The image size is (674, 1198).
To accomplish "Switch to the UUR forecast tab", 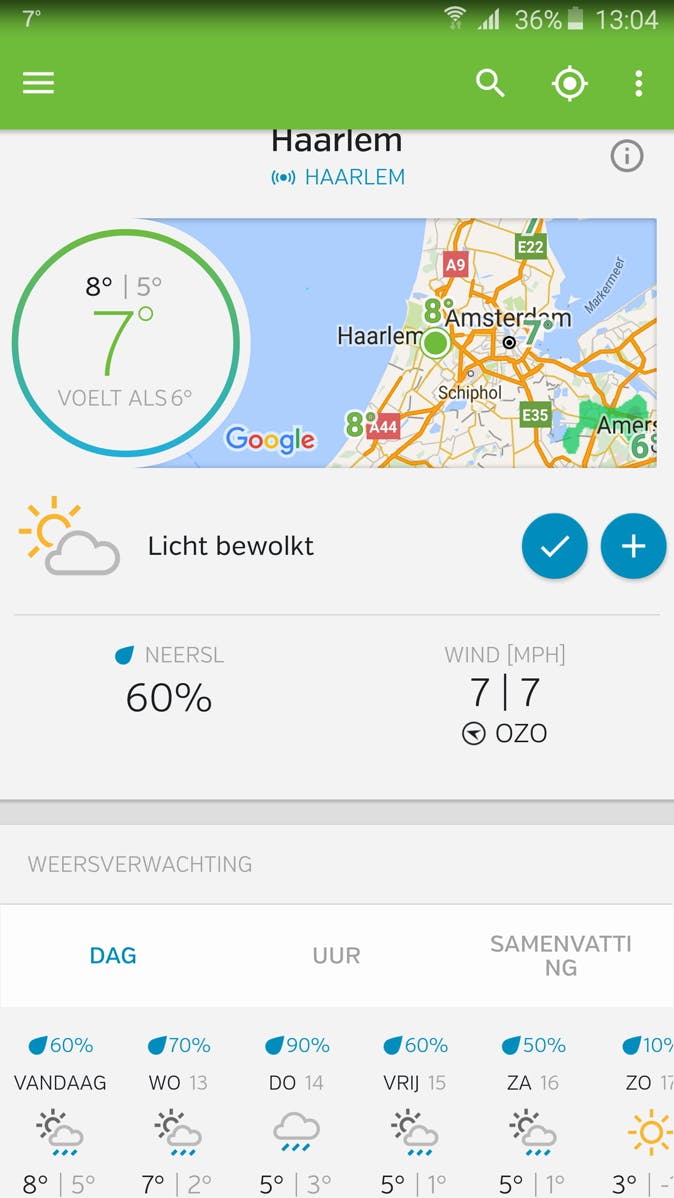I will (x=336, y=955).
